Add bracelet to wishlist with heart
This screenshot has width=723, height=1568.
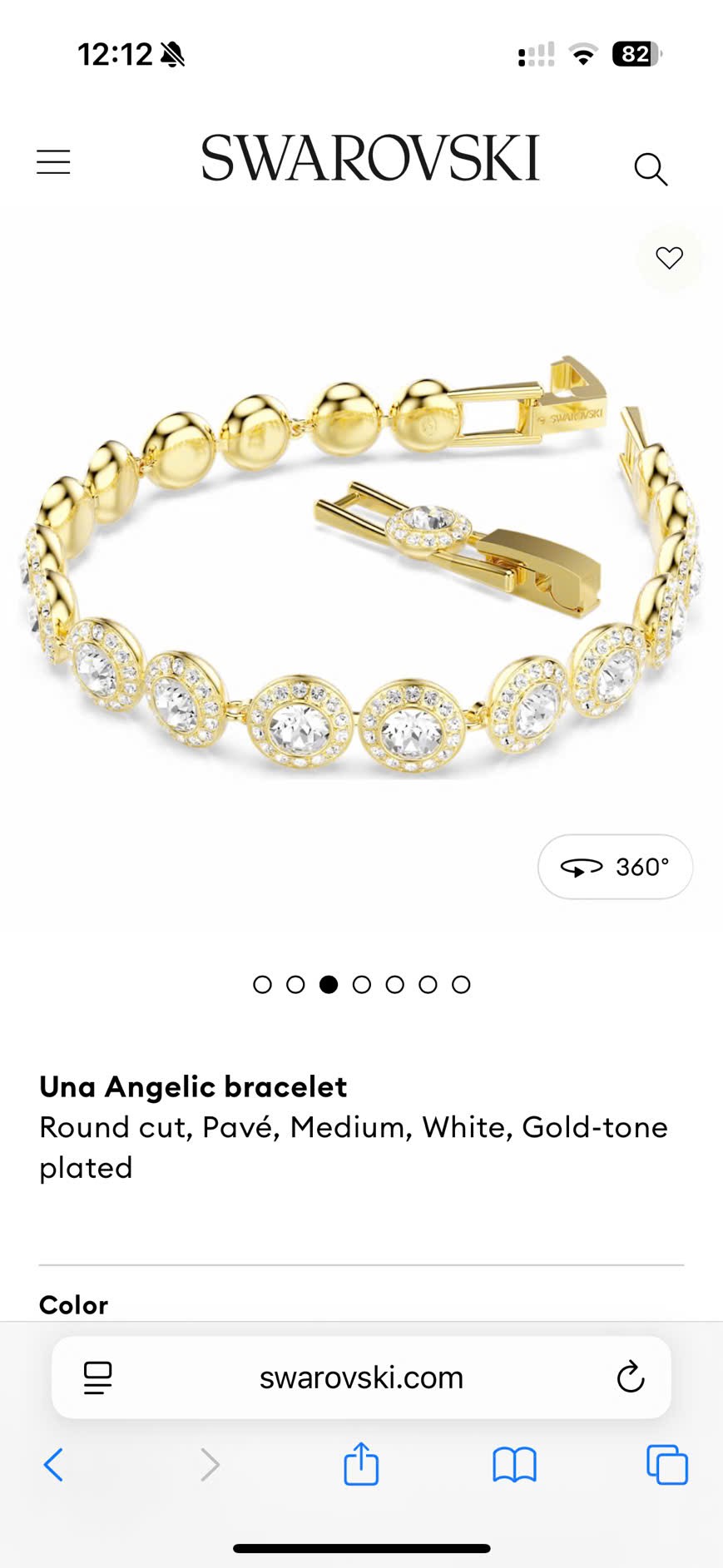click(669, 258)
